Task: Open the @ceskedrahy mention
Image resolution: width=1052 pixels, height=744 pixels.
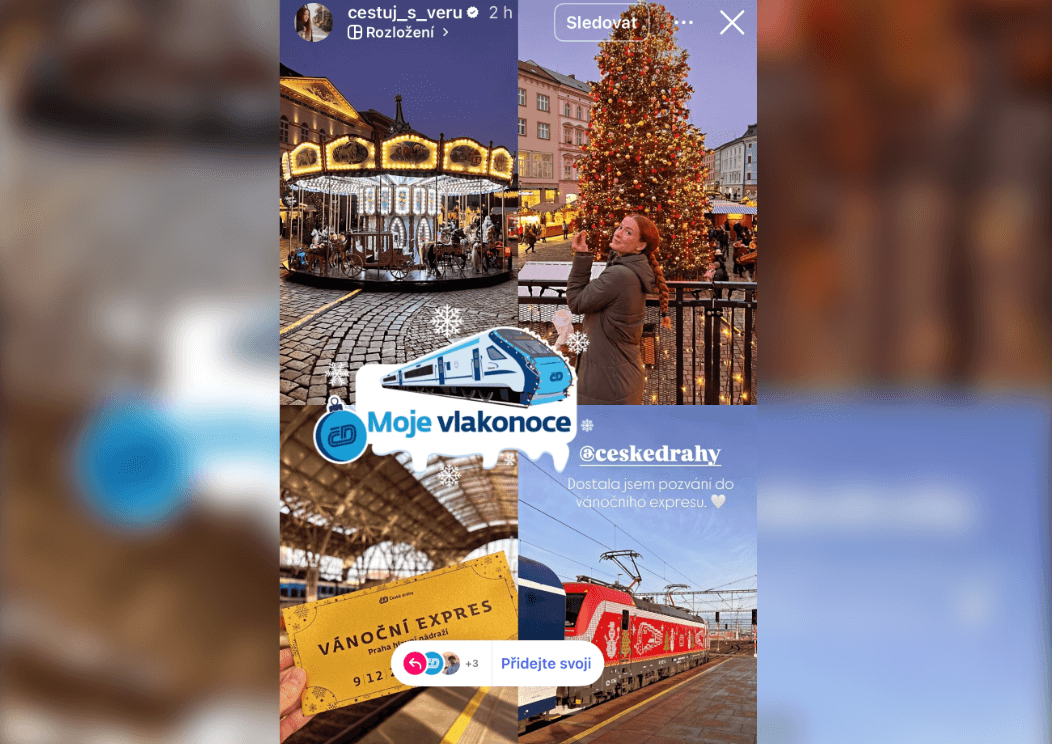Action: point(650,454)
